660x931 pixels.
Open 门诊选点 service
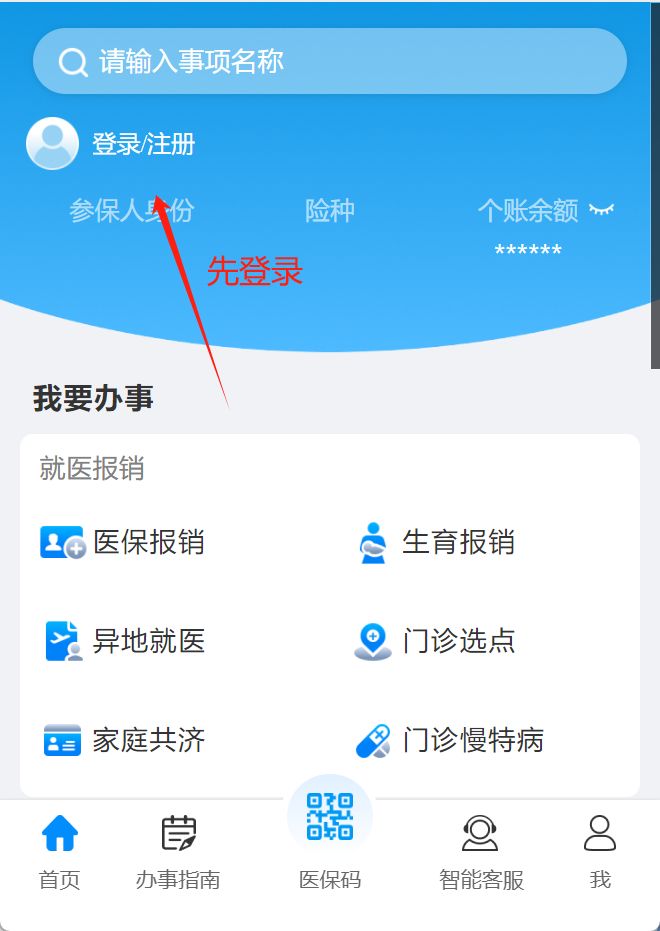coord(436,640)
